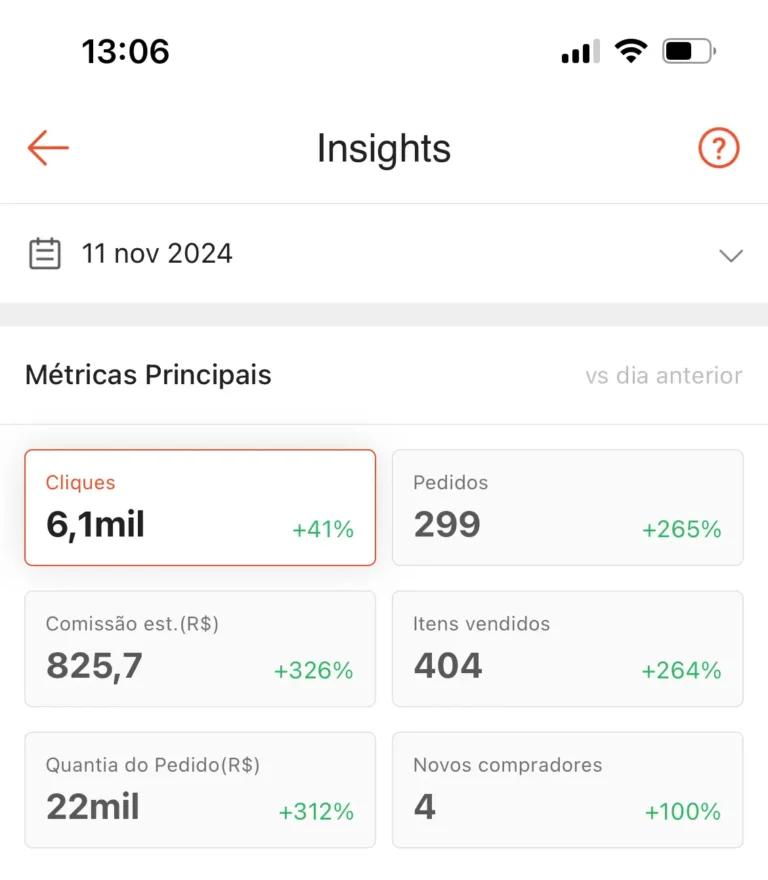Image resolution: width=768 pixels, height=880 pixels.
Task: Select the Pedidos metric card
Action: click(567, 508)
